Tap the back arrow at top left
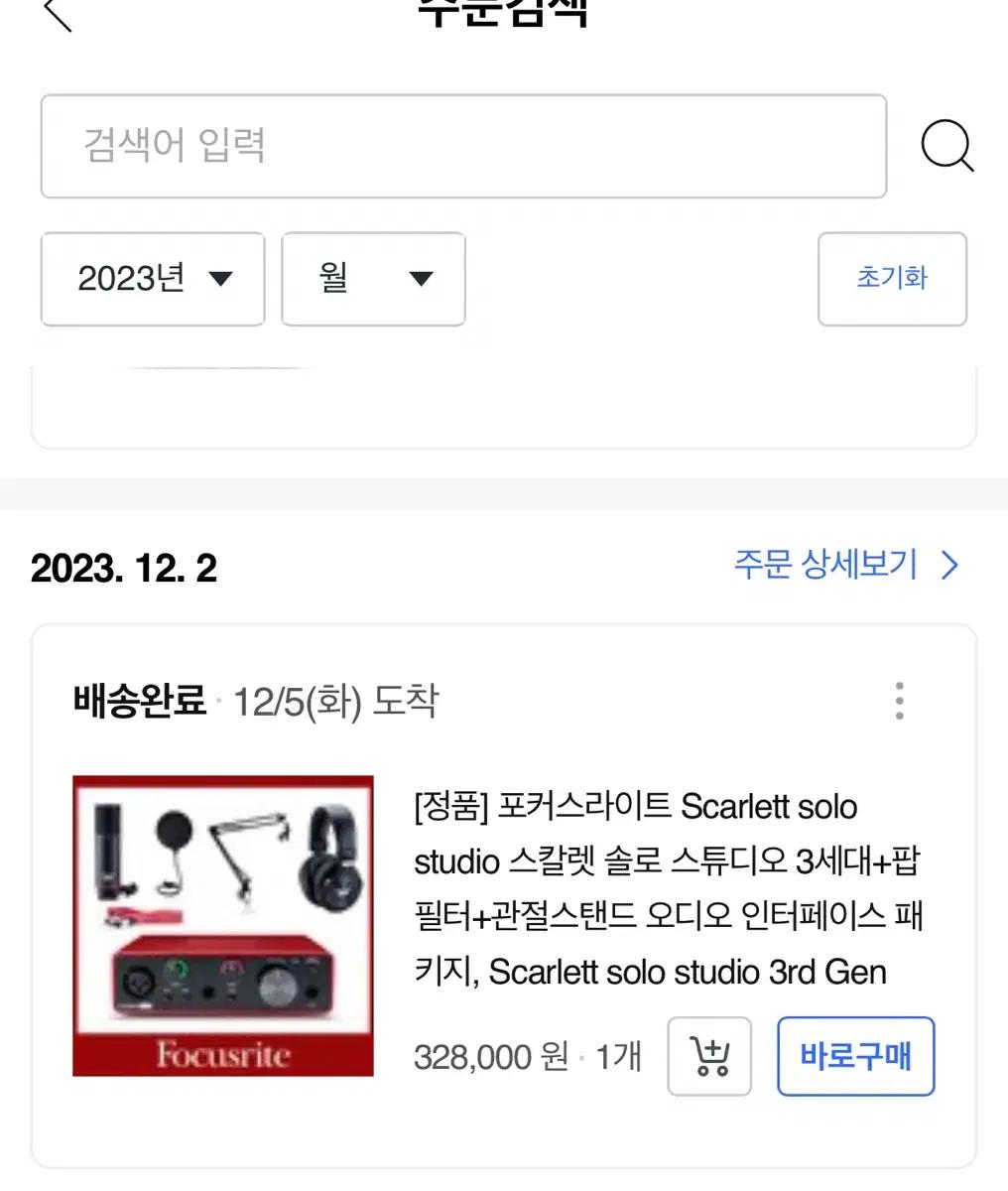 point(57,15)
